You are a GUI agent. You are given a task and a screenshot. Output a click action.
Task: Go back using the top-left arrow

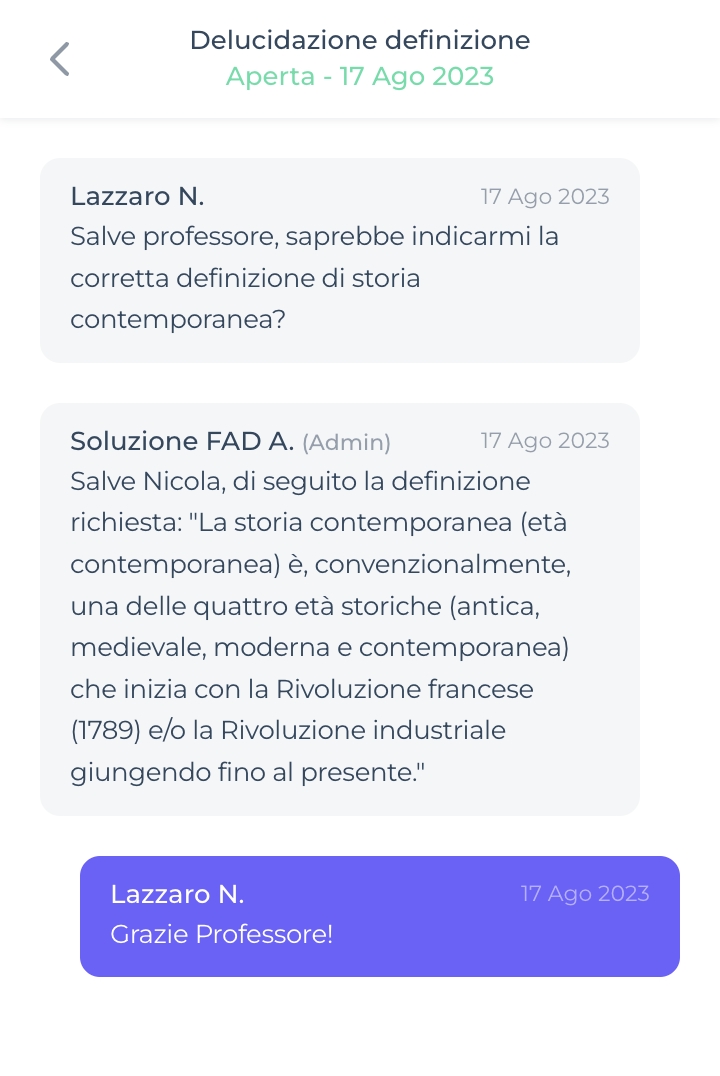pos(60,59)
